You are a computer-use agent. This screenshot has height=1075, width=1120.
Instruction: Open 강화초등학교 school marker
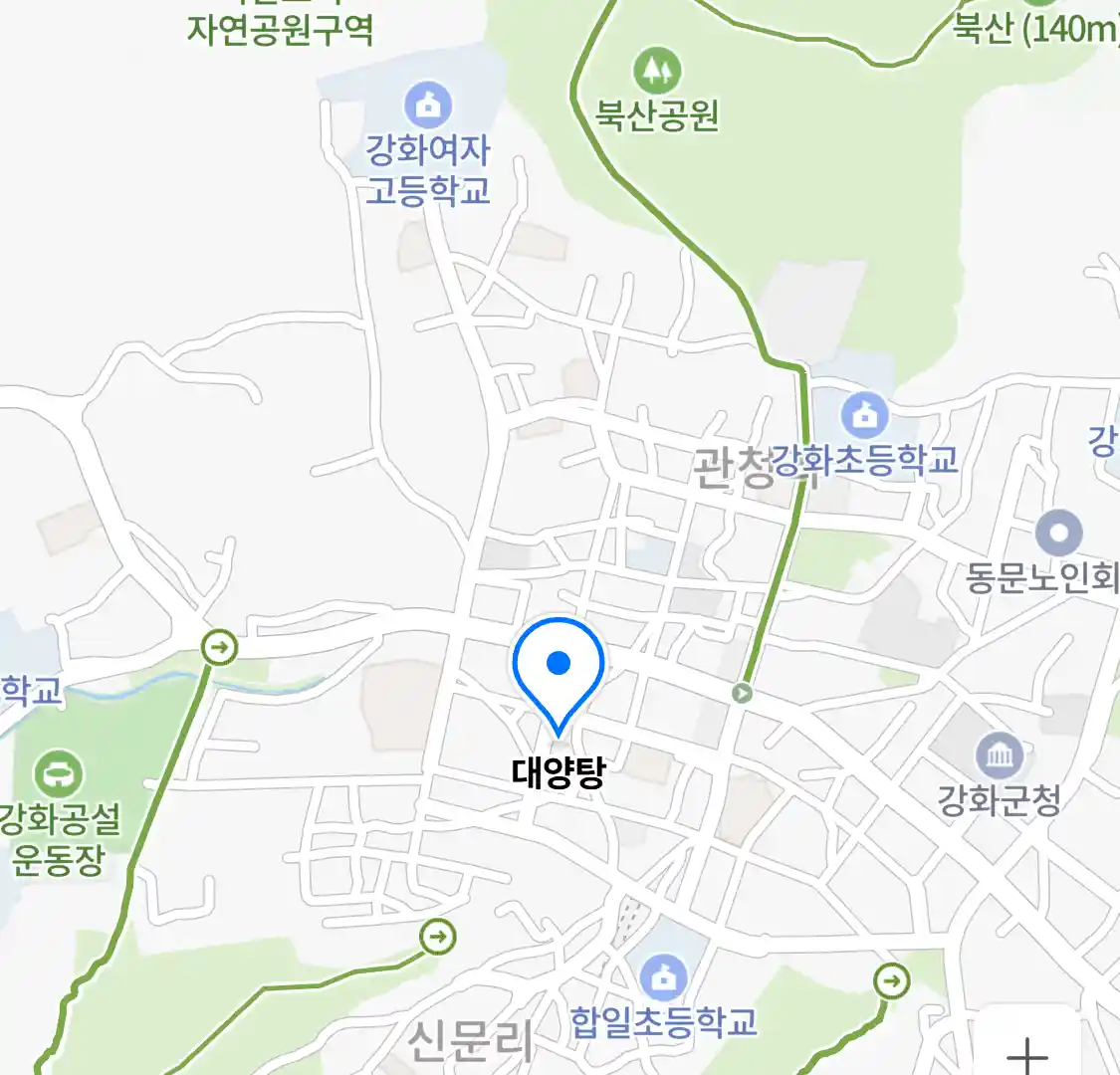(x=864, y=414)
